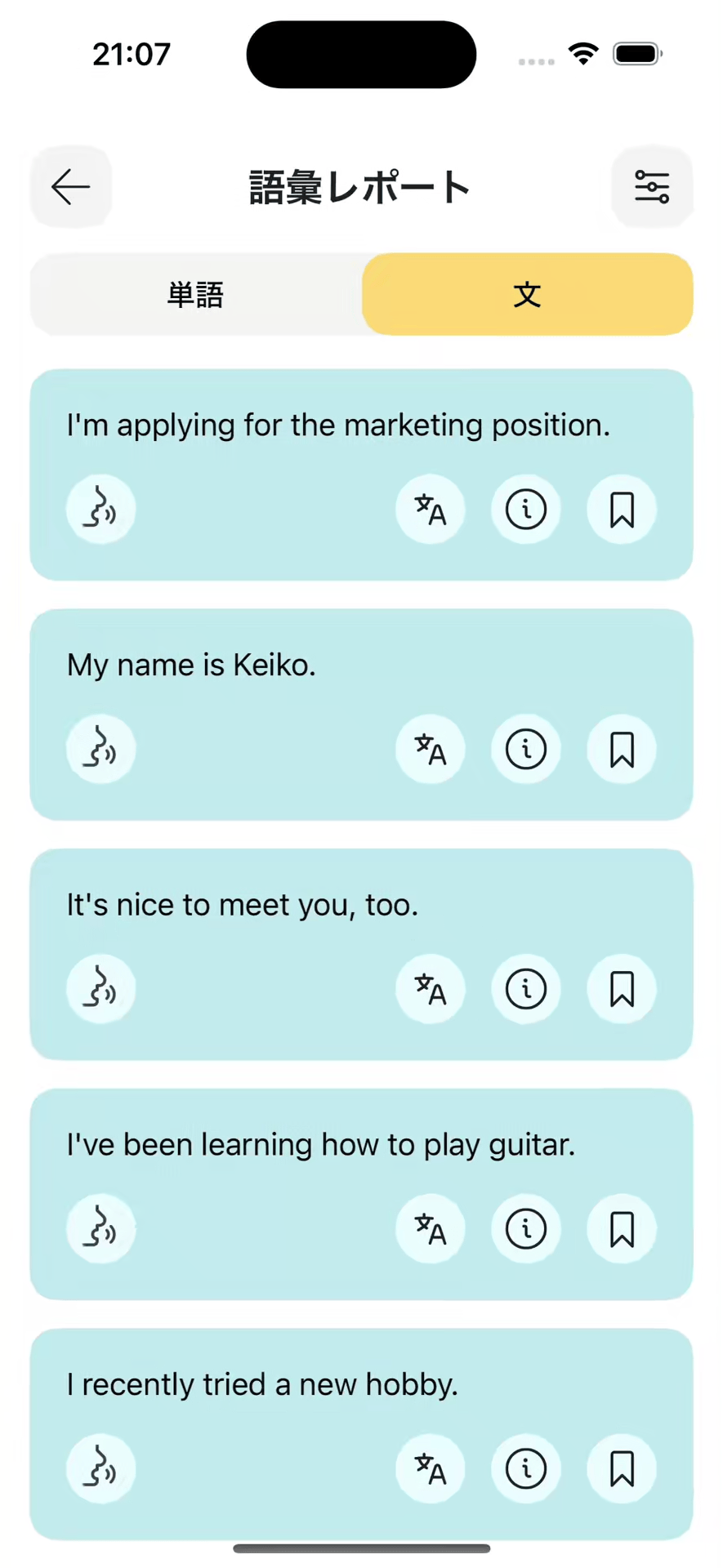723x1568 pixels.
Task: Open the filter settings icon
Action: pyautogui.click(x=651, y=187)
